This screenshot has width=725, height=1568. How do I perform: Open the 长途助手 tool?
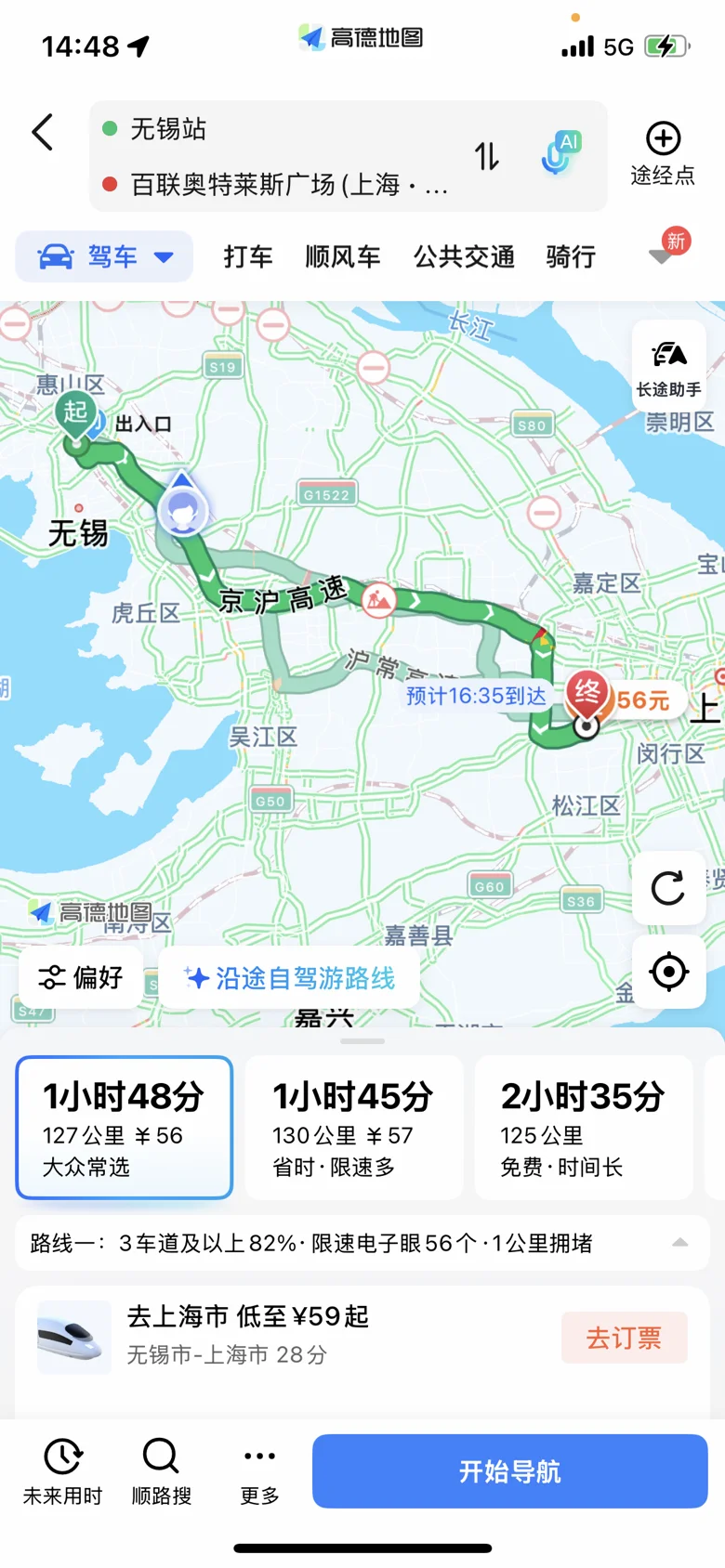pos(668,366)
